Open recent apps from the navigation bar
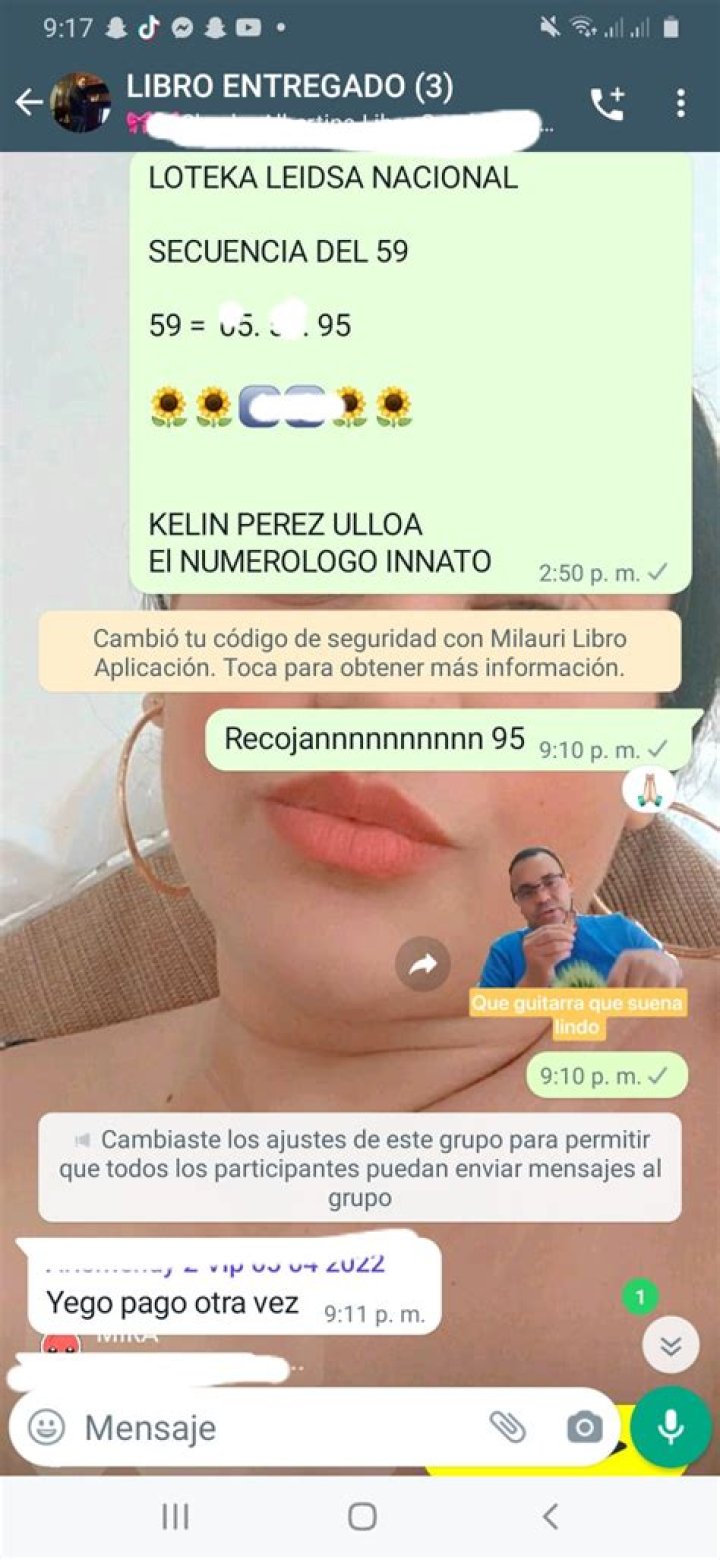 175,1516
